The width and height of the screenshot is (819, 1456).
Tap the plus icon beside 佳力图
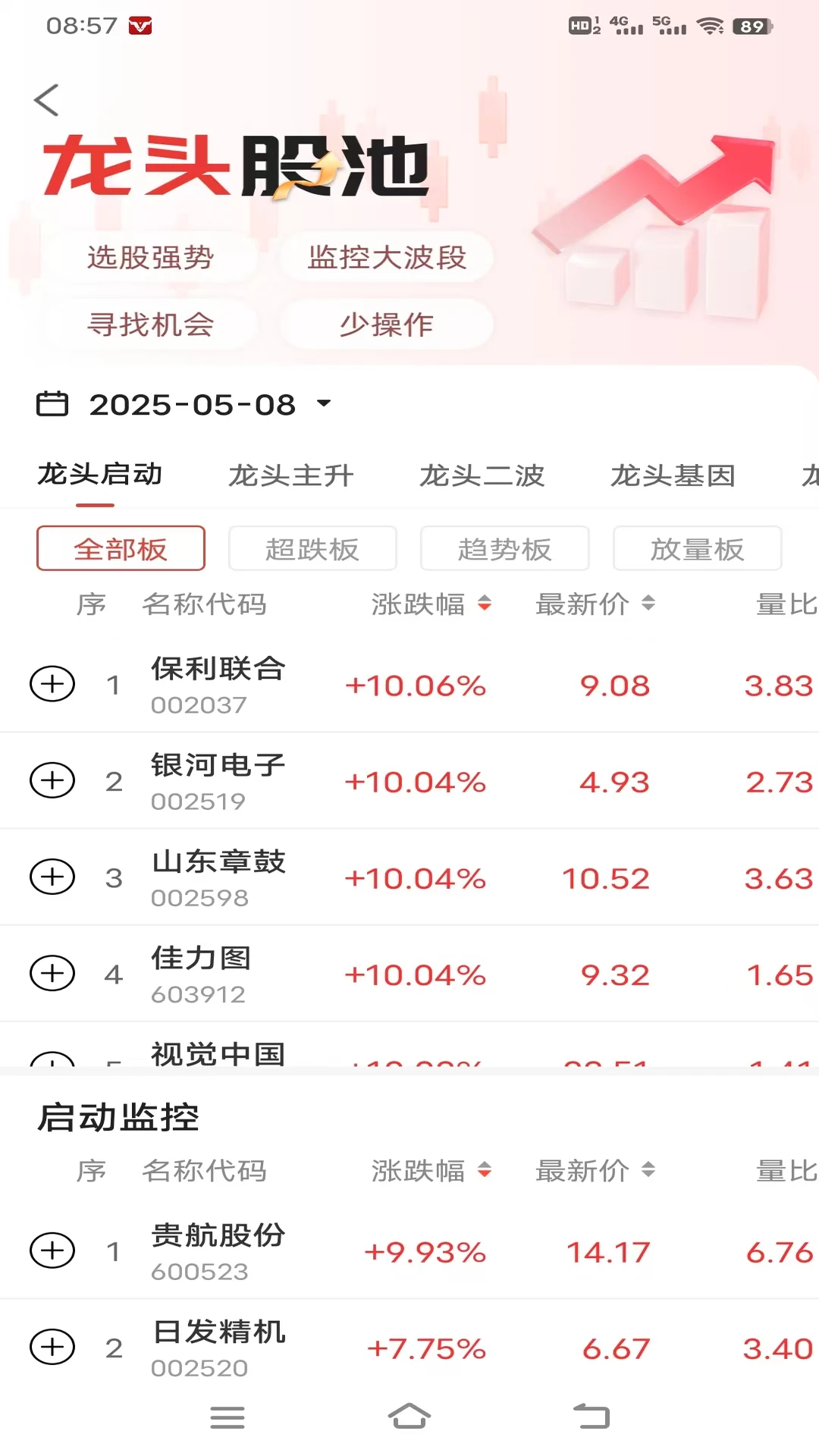[52, 974]
